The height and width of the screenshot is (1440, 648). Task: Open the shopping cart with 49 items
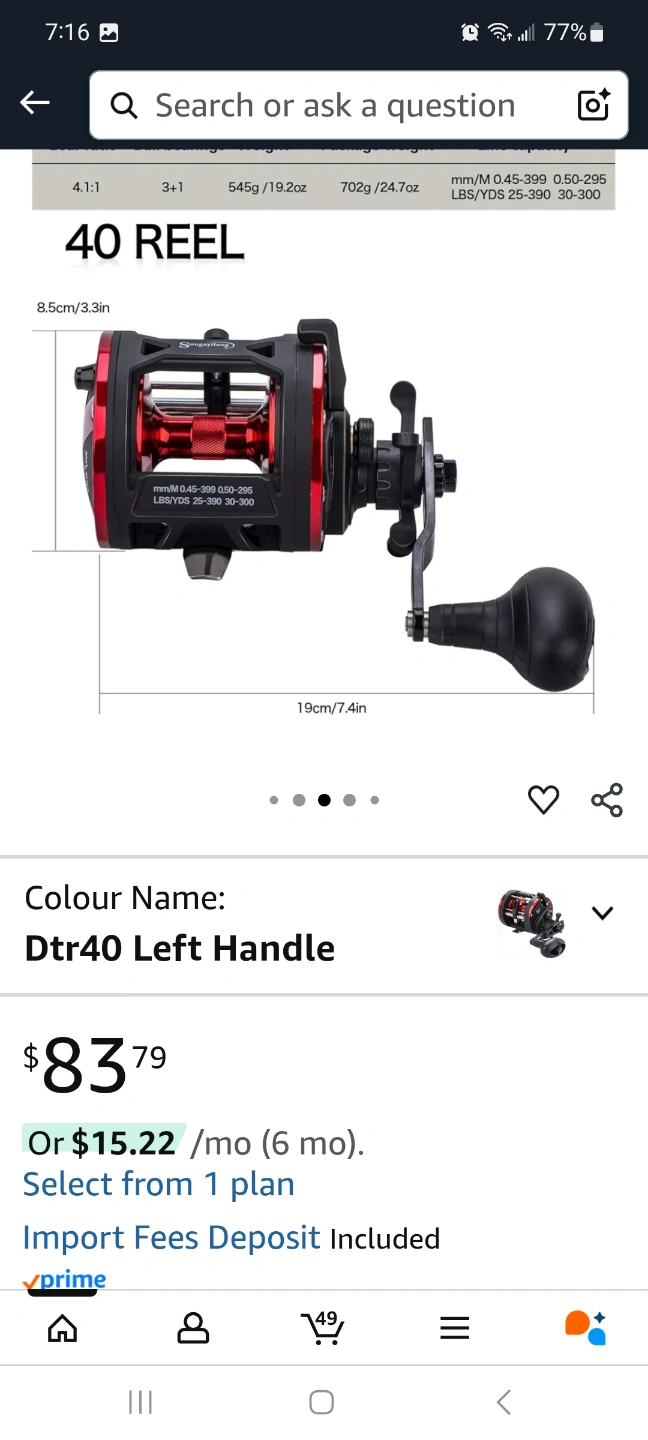point(322,1328)
